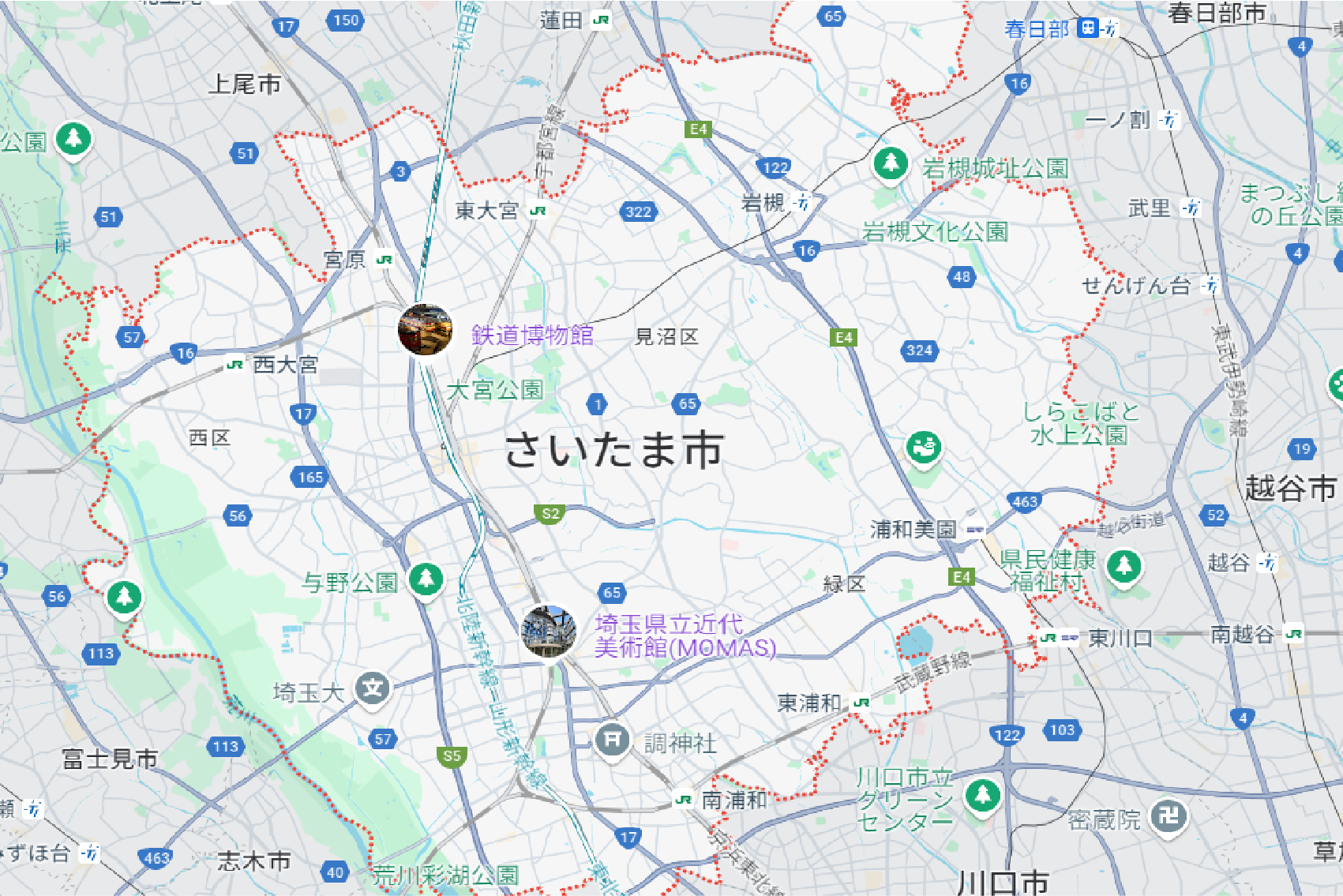1343x896 pixels.
Task: Select the 与野公園 park pin
Action: point(426,579)
